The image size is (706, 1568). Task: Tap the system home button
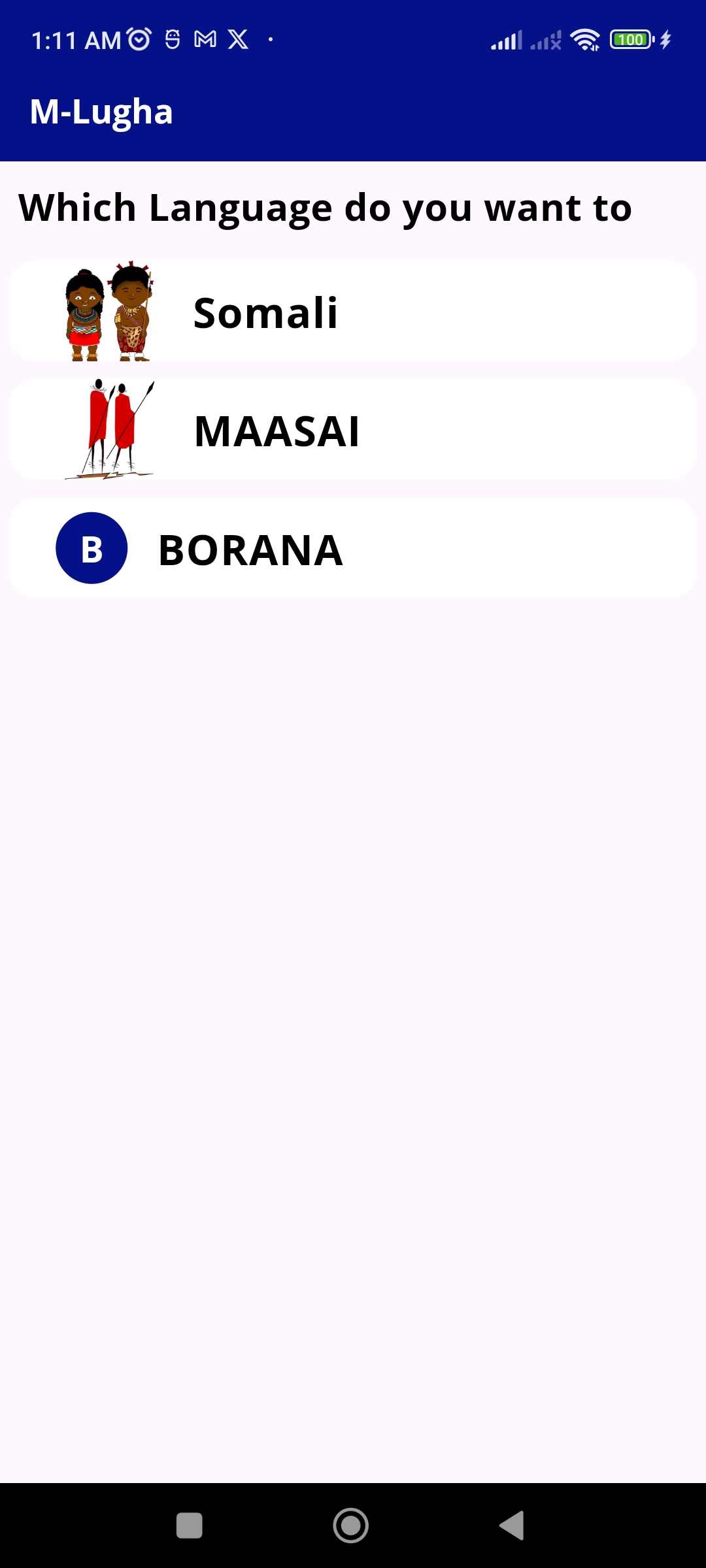pos(351,1526)
